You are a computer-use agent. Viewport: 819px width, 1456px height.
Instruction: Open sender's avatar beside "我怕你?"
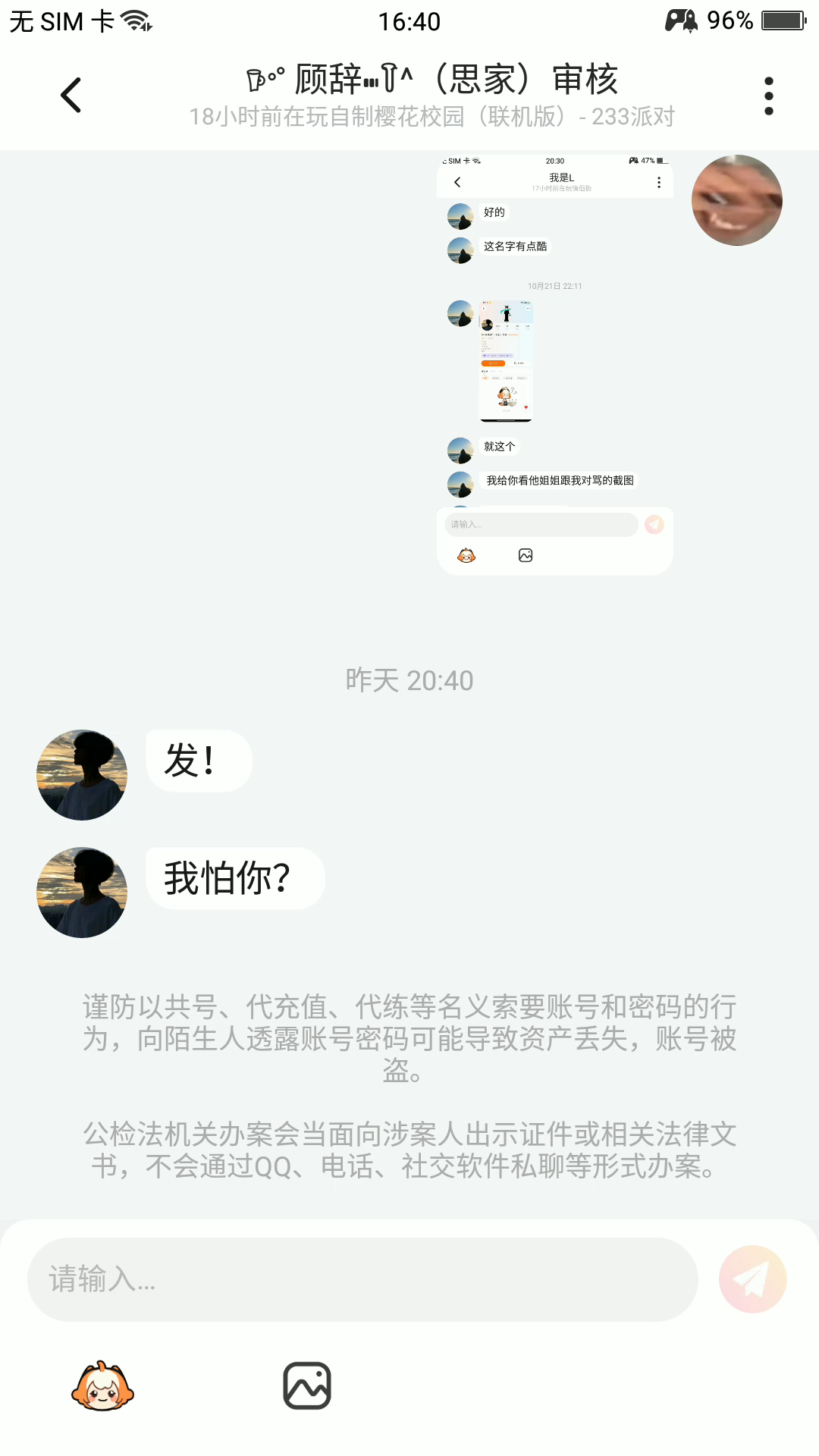coord(82,893)
